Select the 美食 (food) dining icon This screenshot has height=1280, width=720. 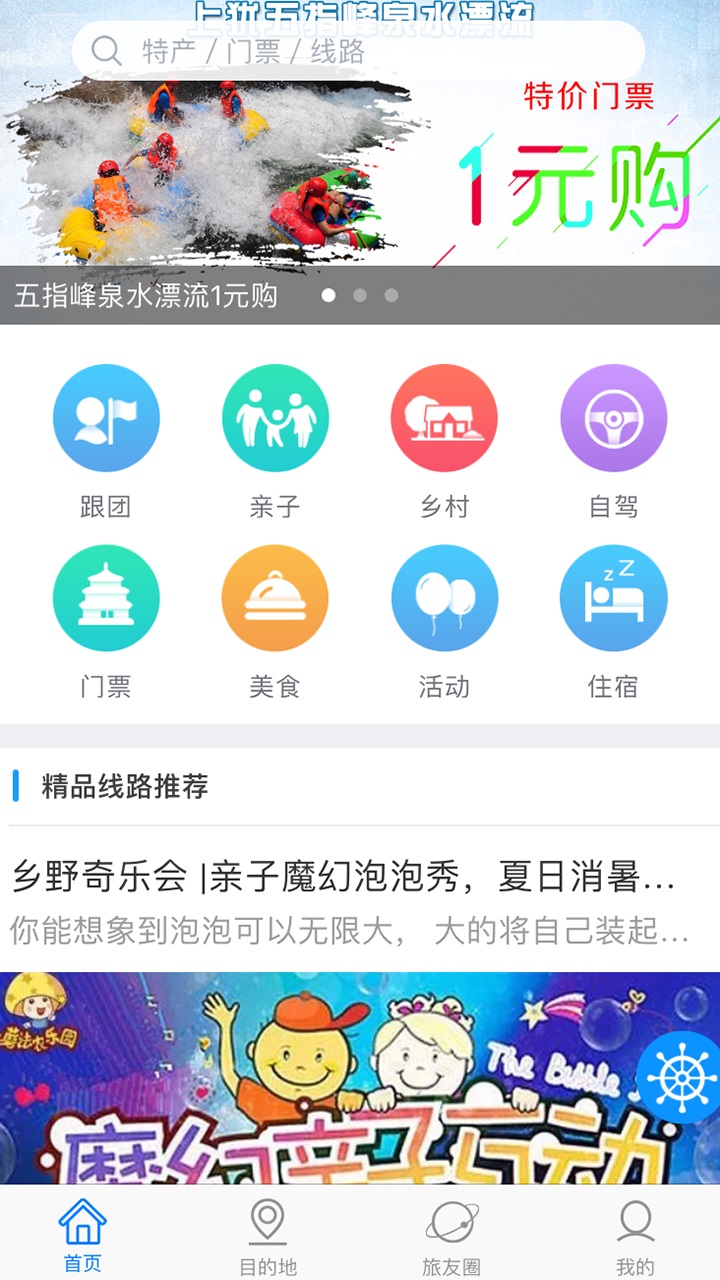(275, 597)
